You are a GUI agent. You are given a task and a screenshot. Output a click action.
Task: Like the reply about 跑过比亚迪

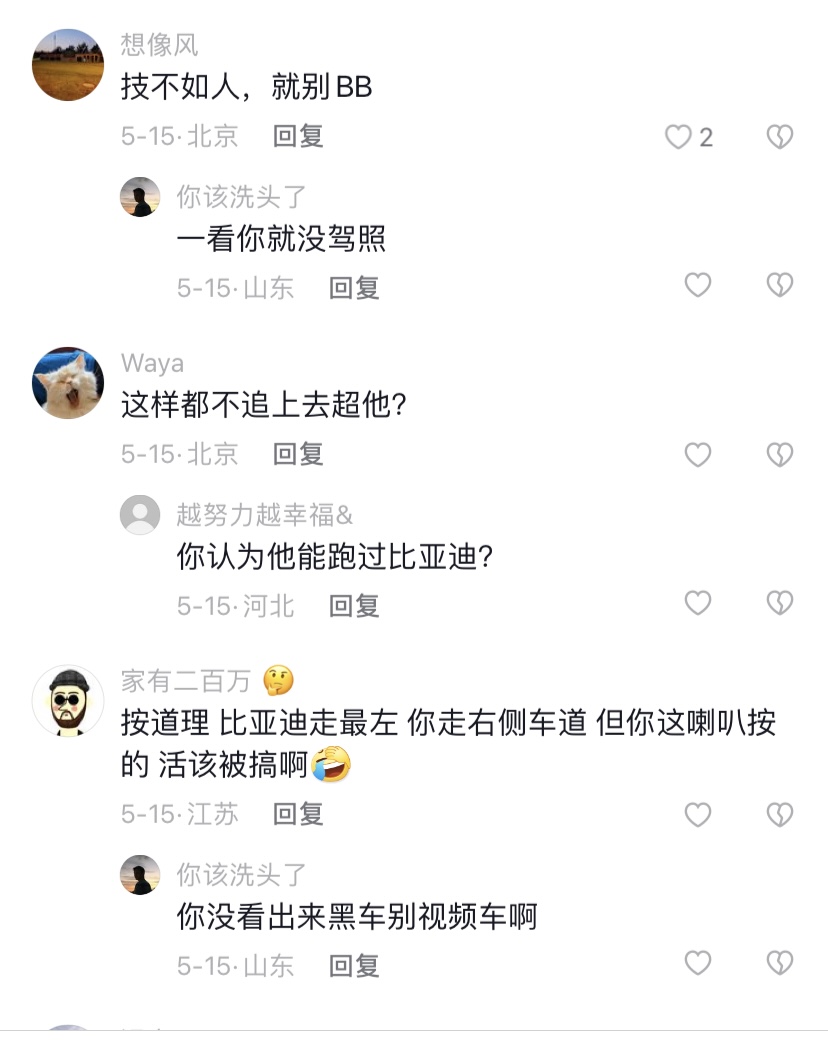click(697, 603)
